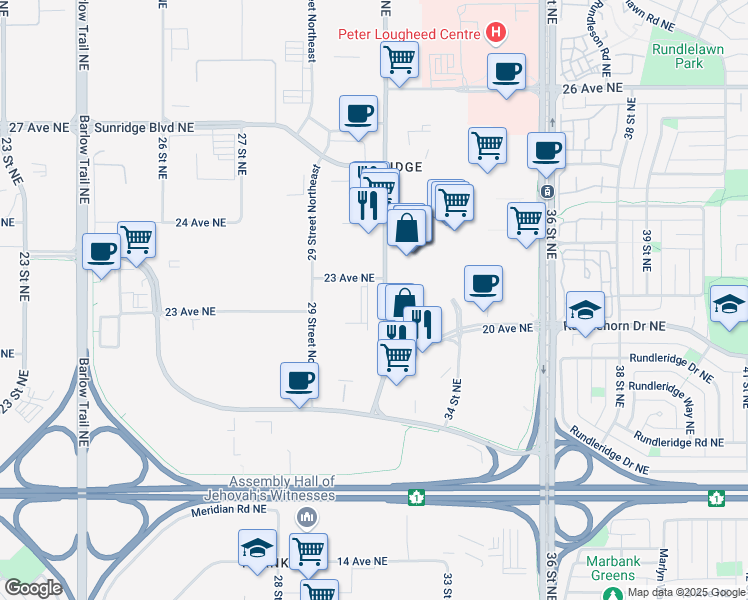This screenshot has width=748, height=600.
Task: Tap school pin at the map's right edge
Action: pos(728,308)
